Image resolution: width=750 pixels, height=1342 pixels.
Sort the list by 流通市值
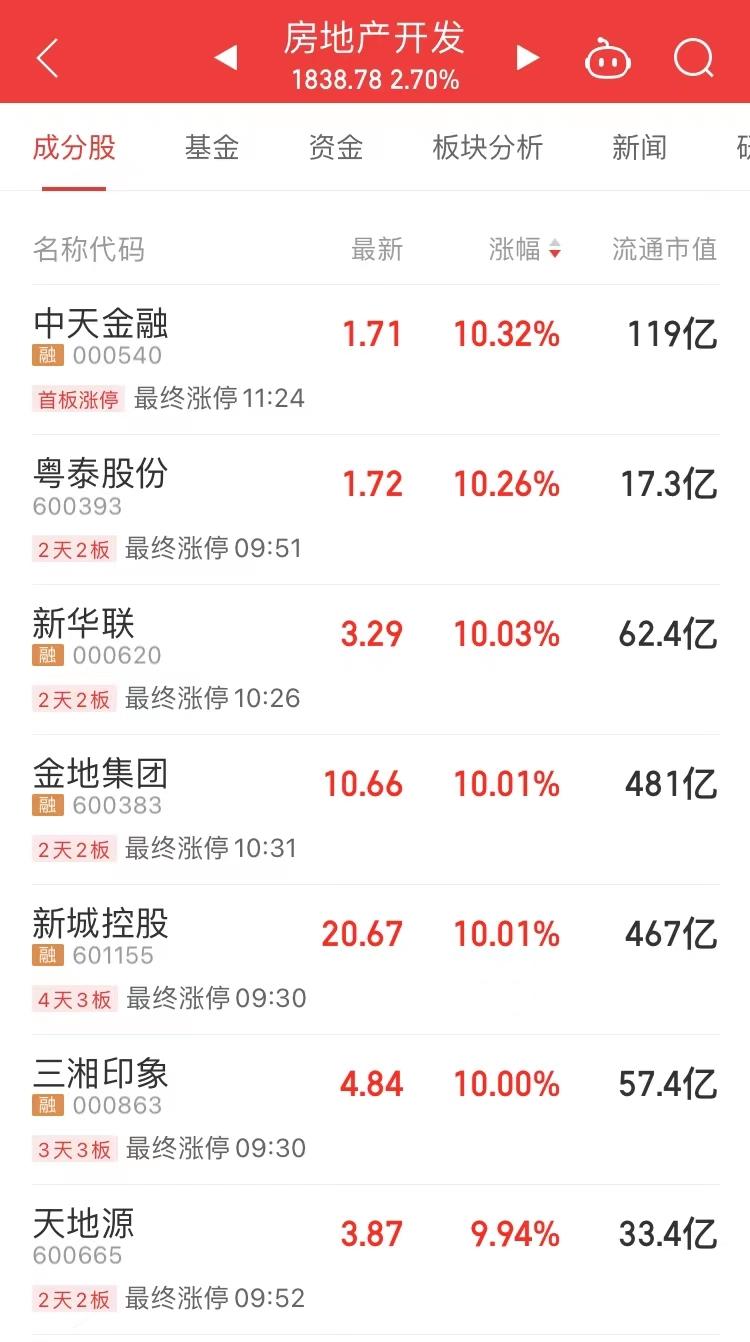(x=664, y=249)
